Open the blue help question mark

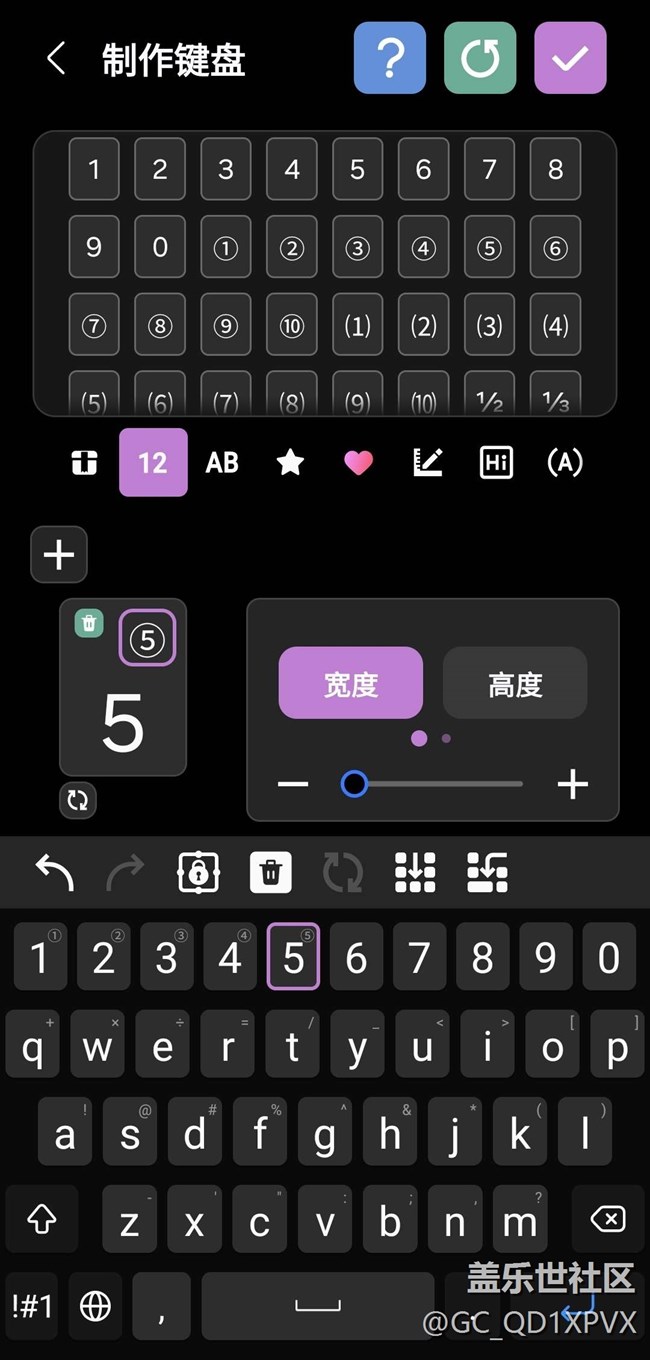click(x=390, y=59)
